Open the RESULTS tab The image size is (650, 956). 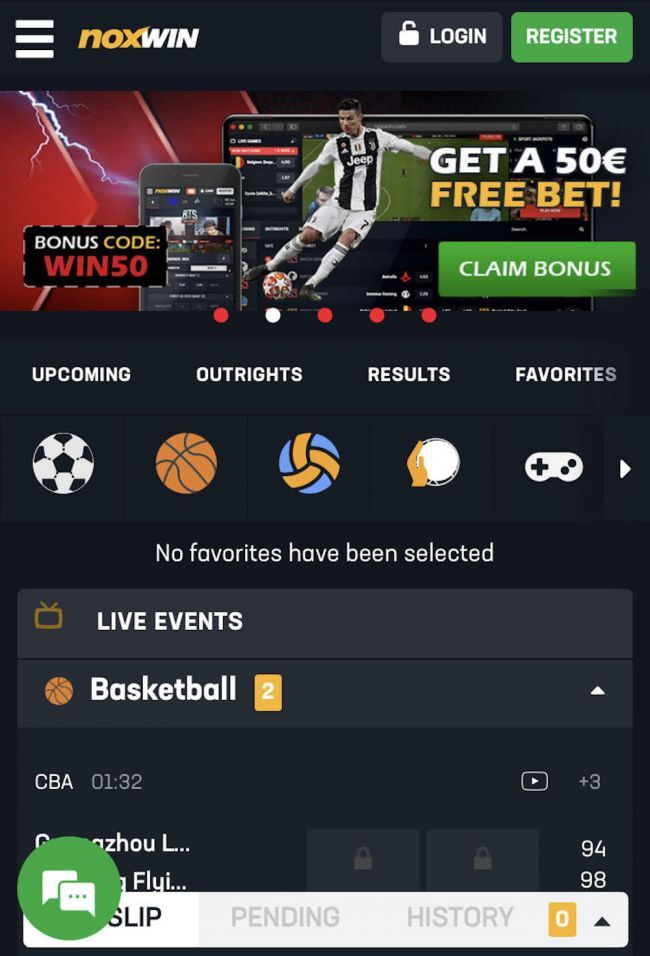coord(409,374)
